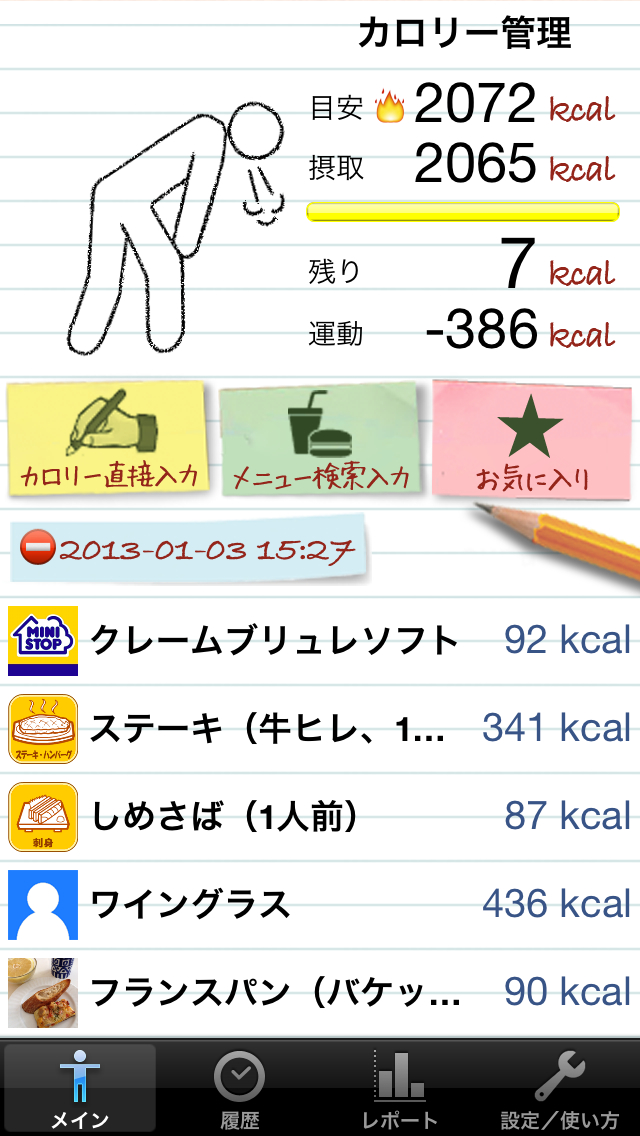Open メニュー検索入力 menu search
The height and width of the screenshot is (1136, 640).
[322, 440]
